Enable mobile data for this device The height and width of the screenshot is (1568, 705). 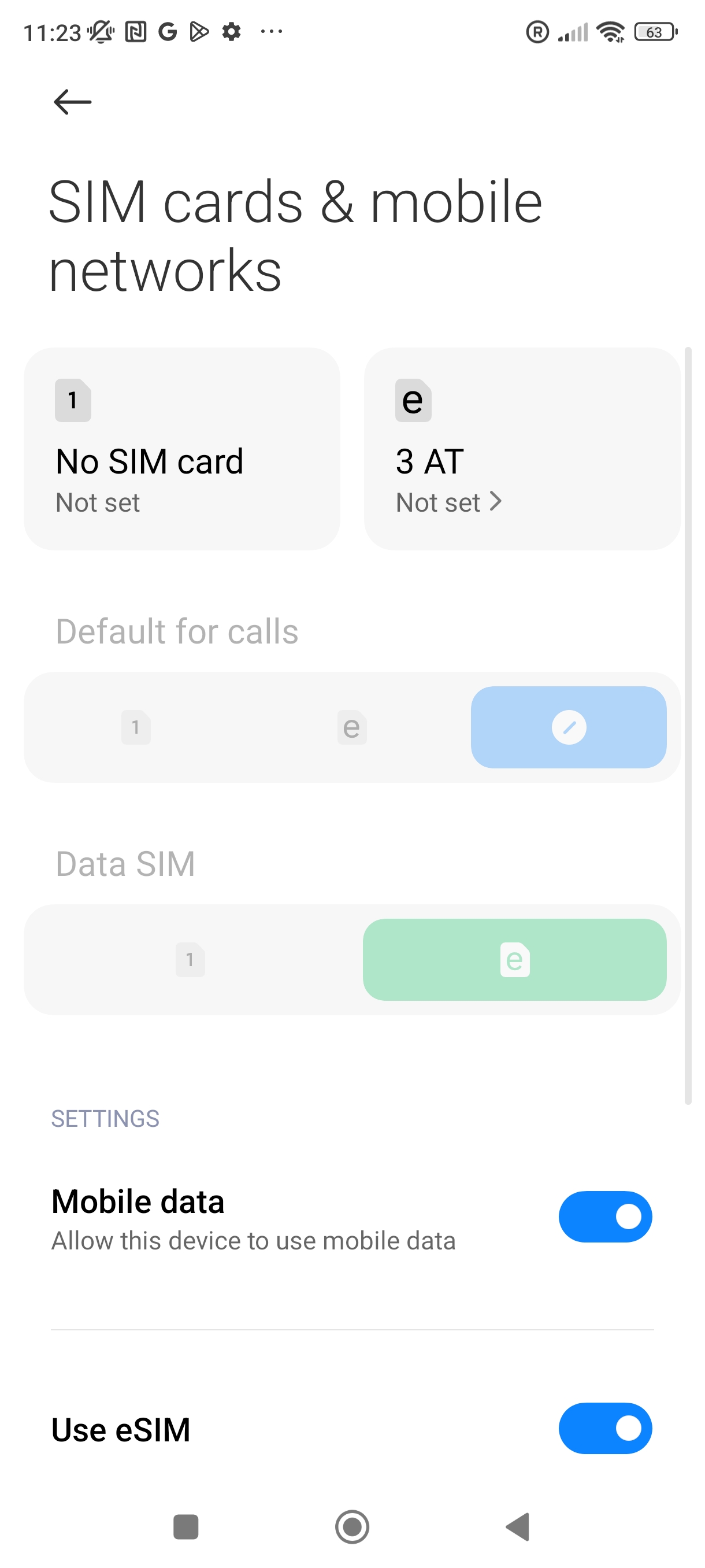tap(604, 1216)
